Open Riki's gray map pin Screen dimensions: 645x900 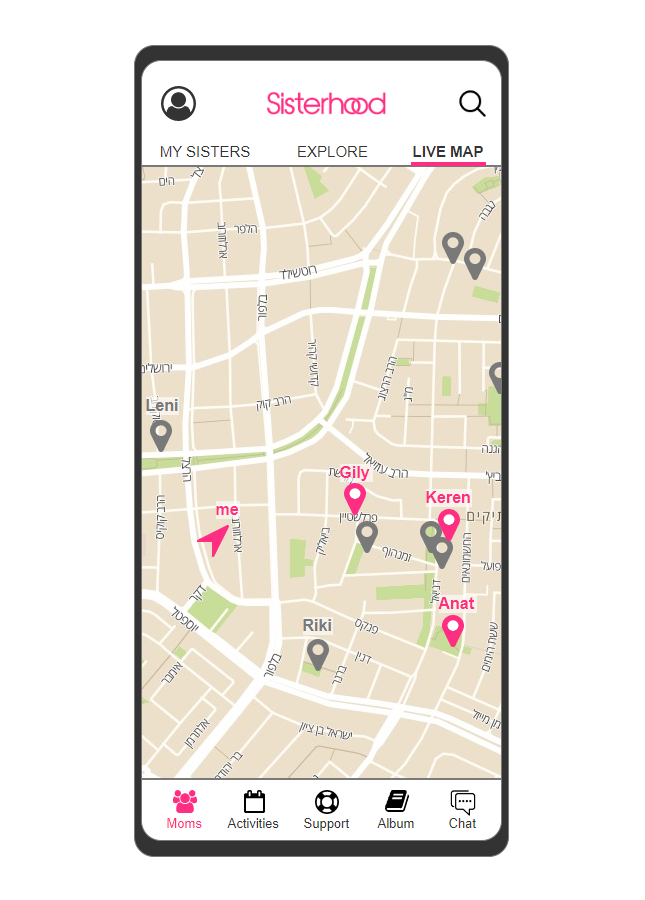(318, 653)
